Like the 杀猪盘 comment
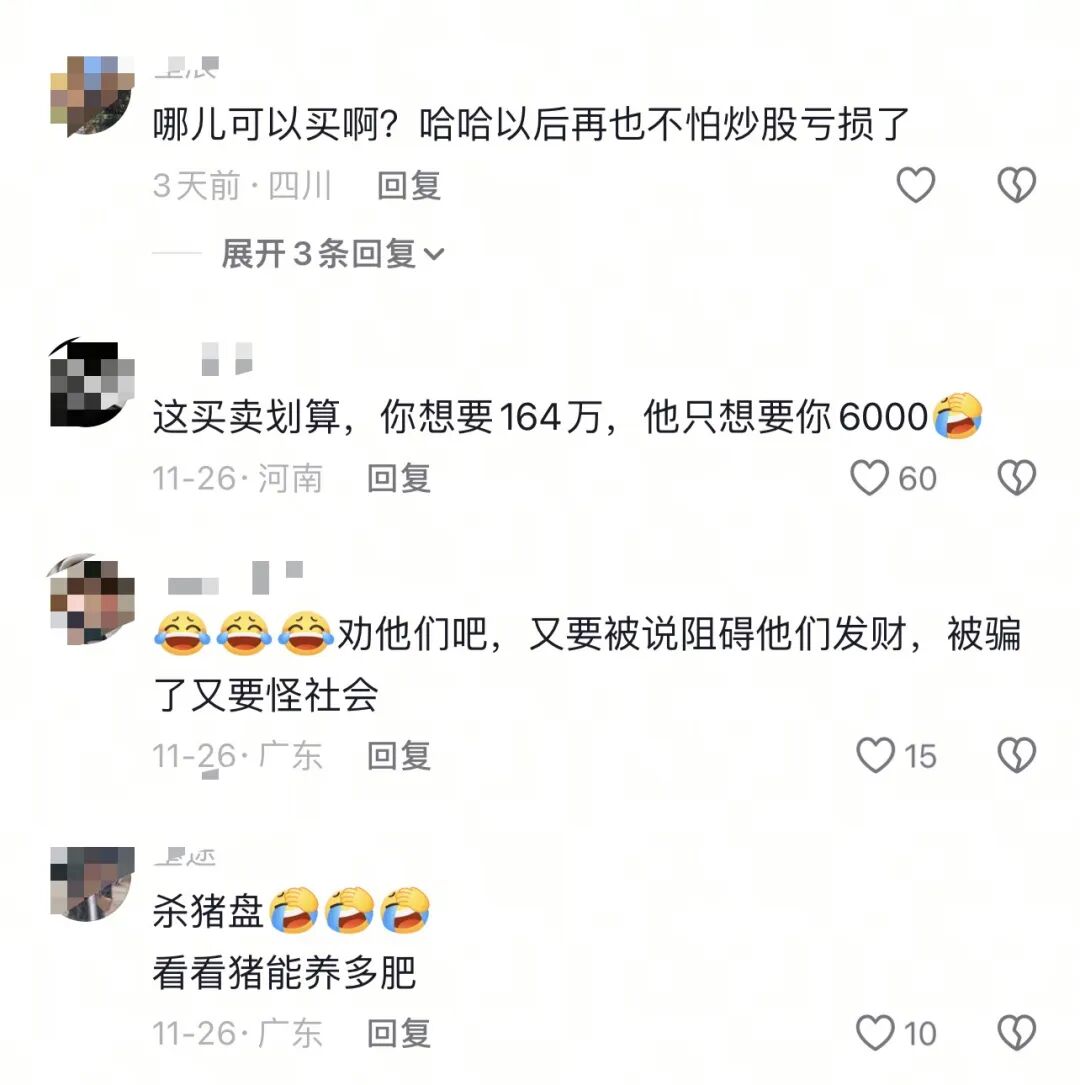The width and height of the screenshot is (1080, 1085). pyautogui.click(x=876, y=1032)
